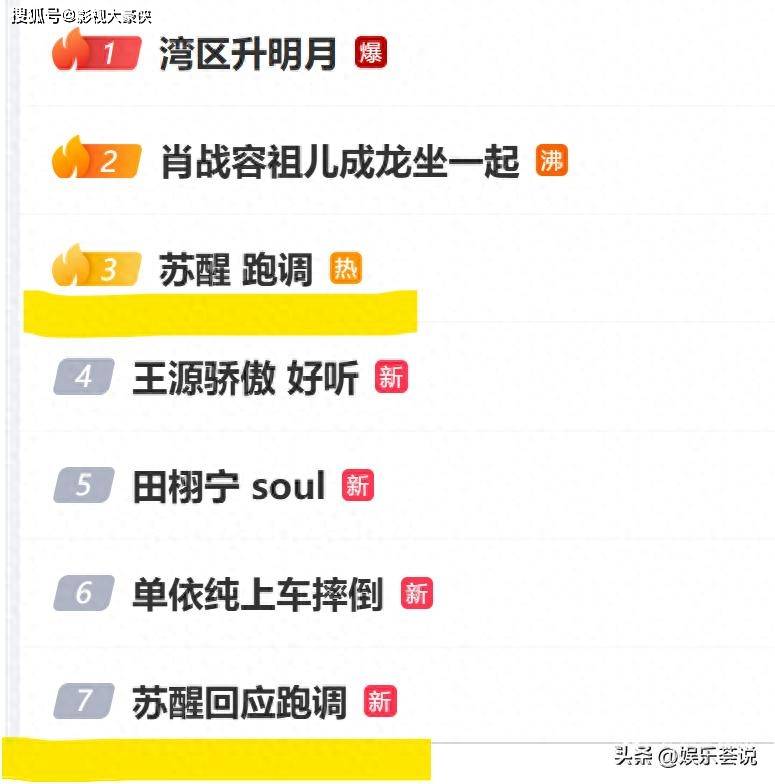Select the 王源骄傲 好听 topic
Screen dimensions: 775x784
click(x=245, y=378)
